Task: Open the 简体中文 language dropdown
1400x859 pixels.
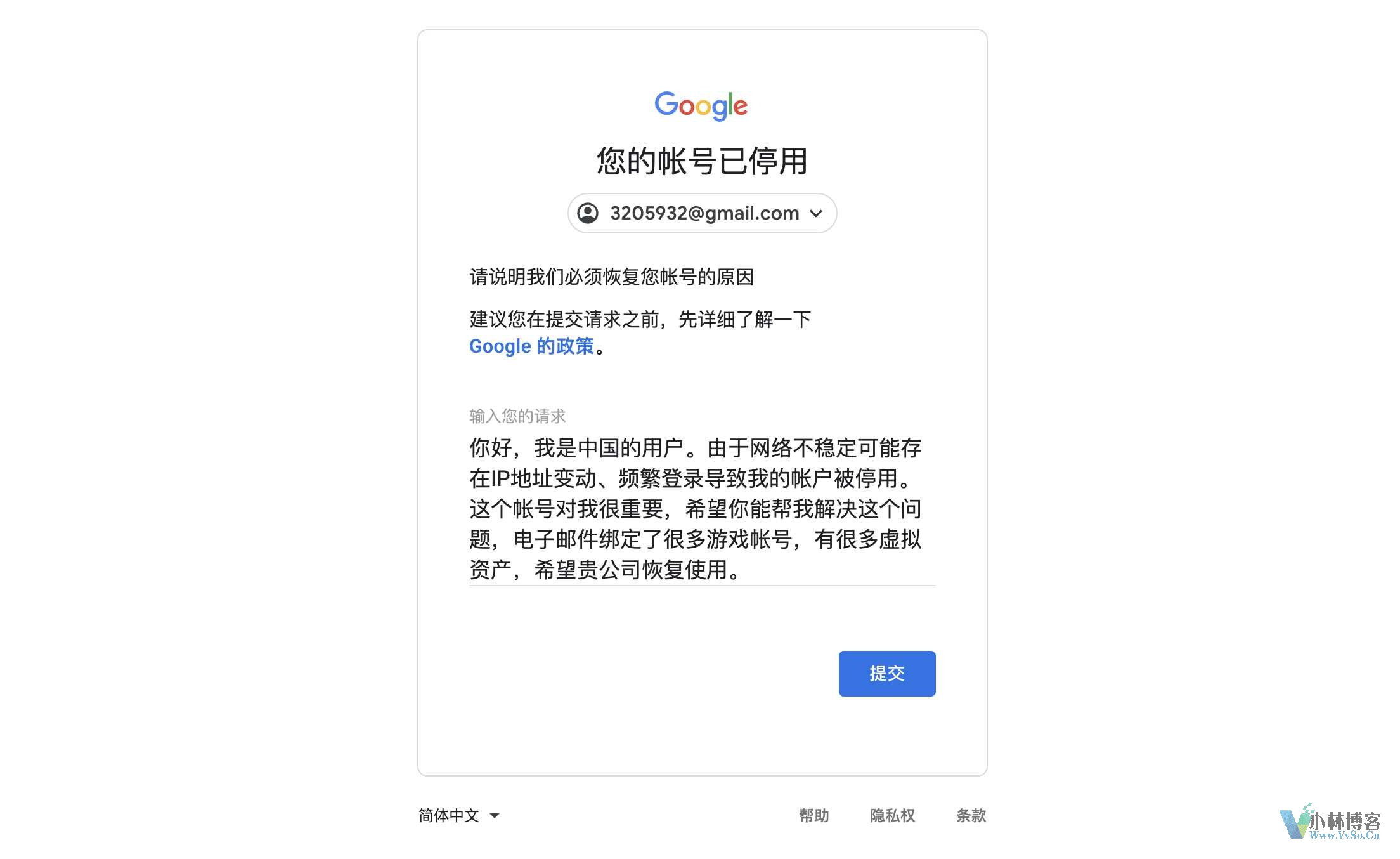Action: (x=458, y=815)
